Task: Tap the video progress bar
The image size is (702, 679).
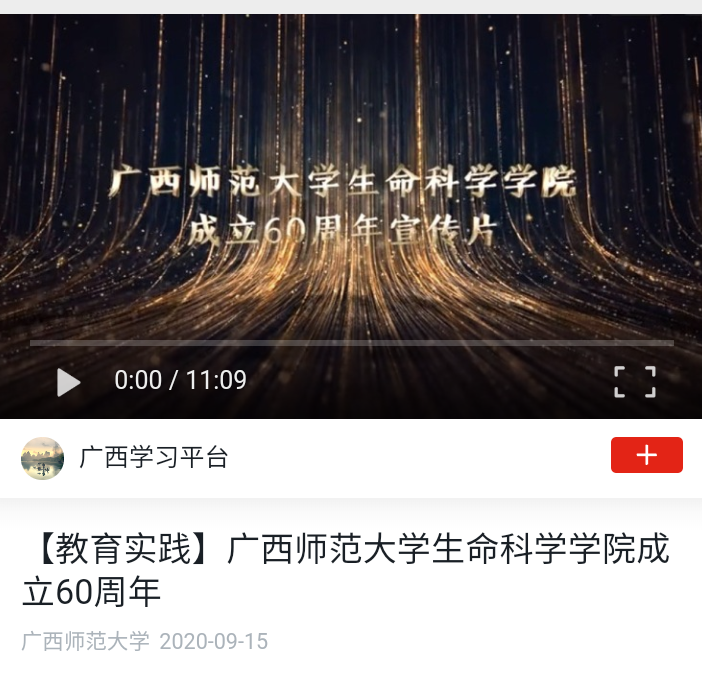Action: click(351, 343)
